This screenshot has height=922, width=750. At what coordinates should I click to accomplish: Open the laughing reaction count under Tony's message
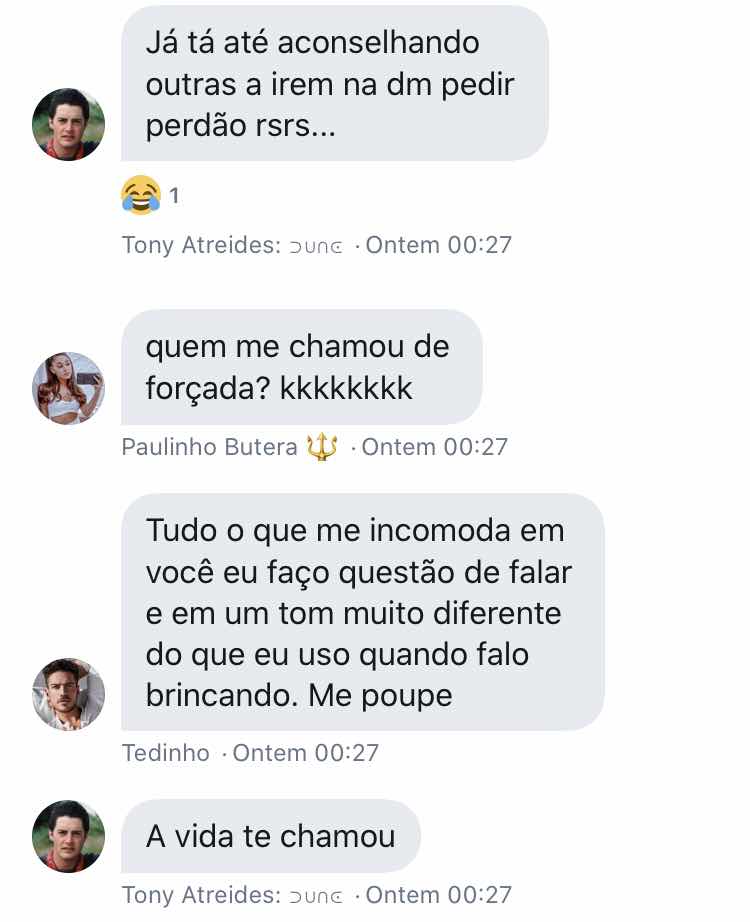[151, 194]
